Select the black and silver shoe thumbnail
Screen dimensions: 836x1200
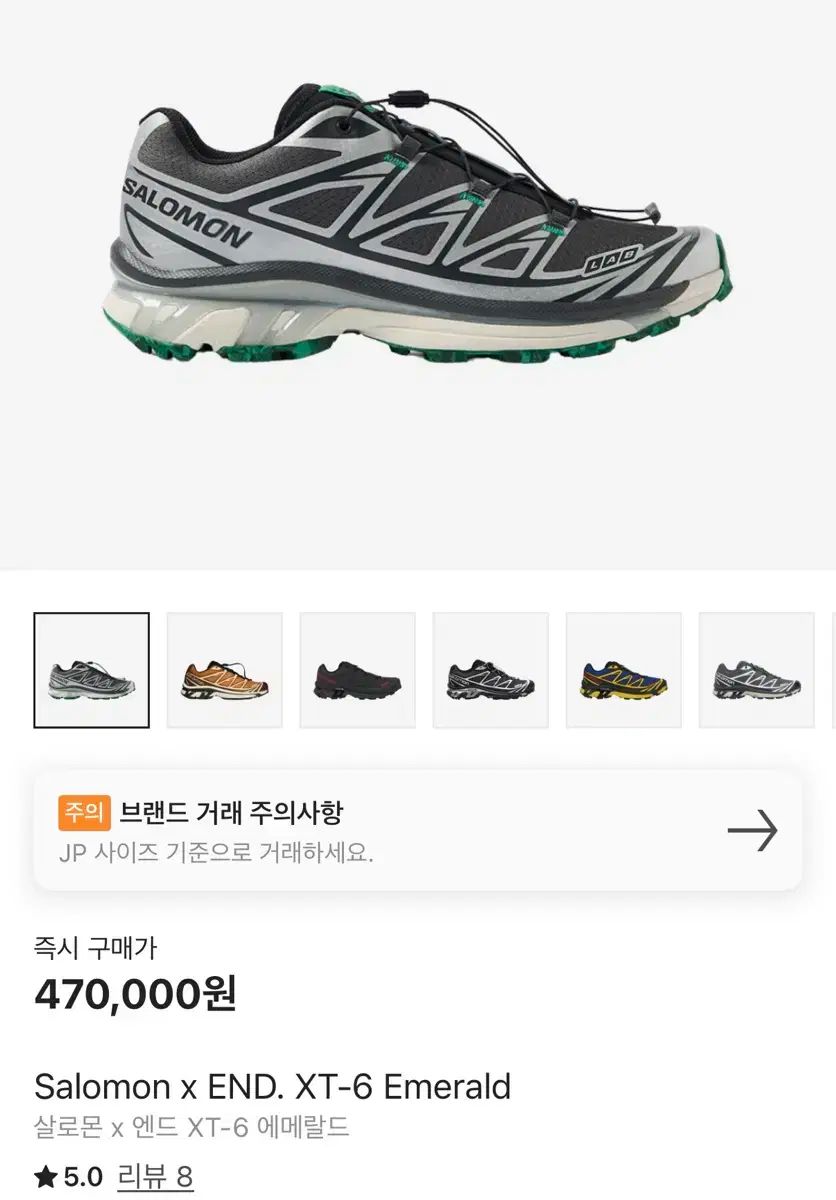click(x=490, y=670)
